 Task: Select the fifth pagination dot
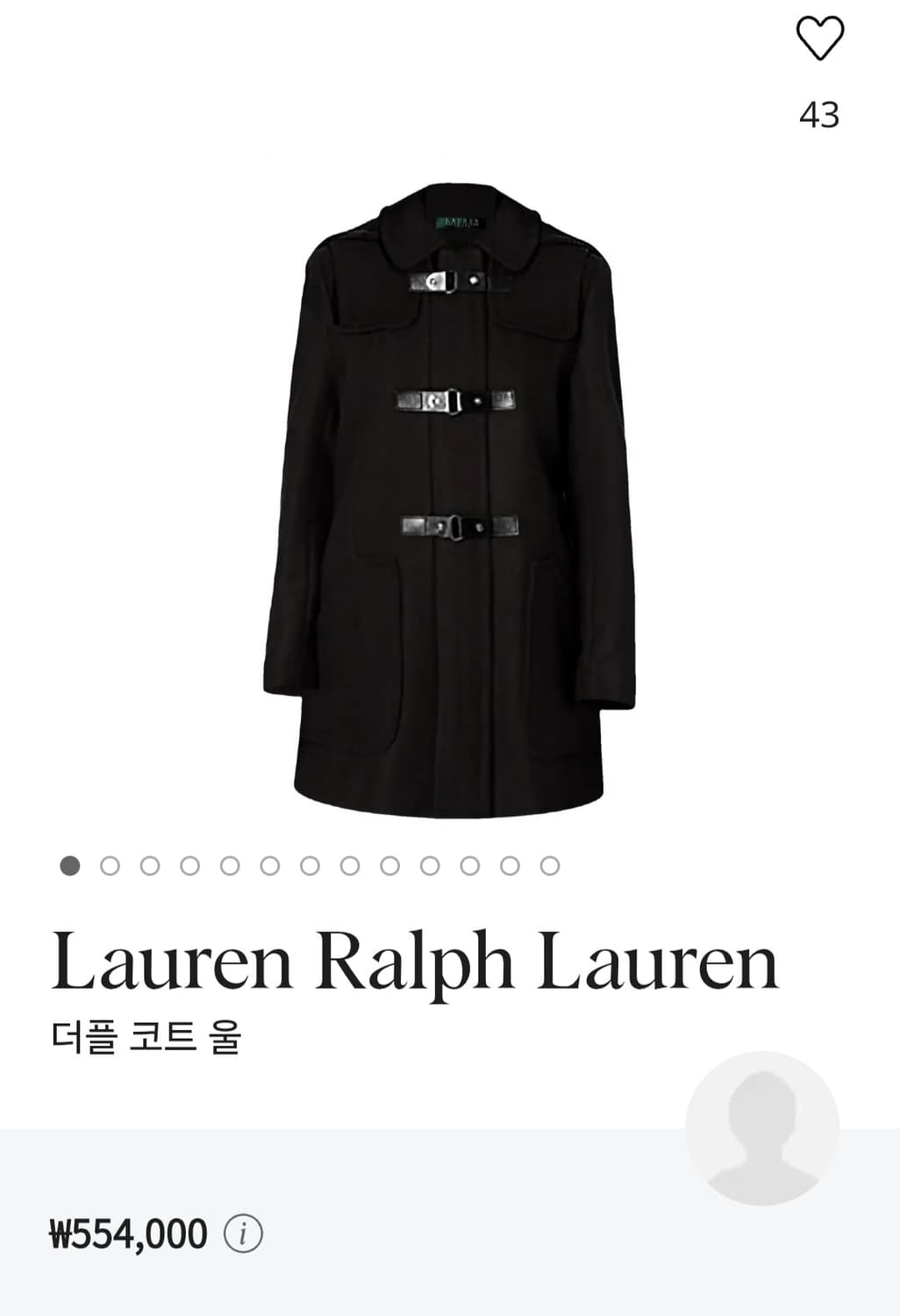229,865
